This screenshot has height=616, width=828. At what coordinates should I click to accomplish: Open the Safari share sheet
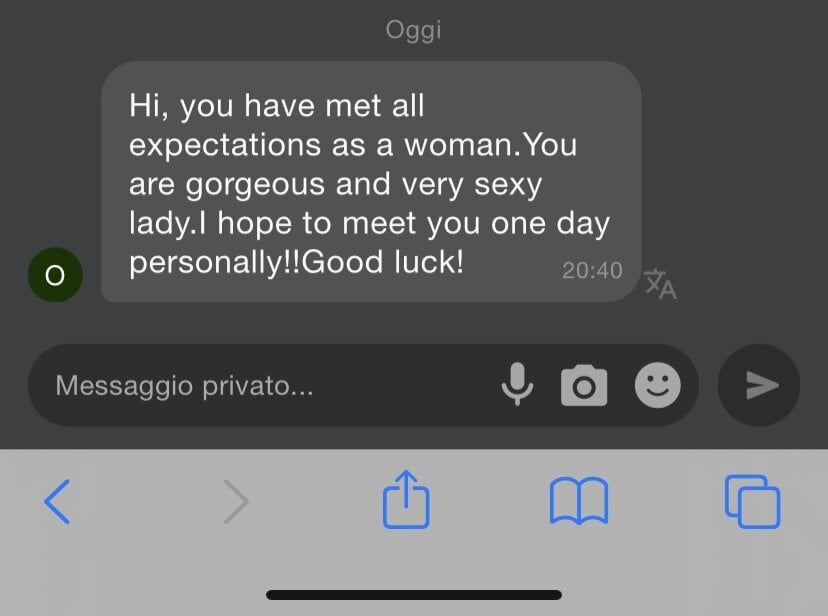coord(406,500)
